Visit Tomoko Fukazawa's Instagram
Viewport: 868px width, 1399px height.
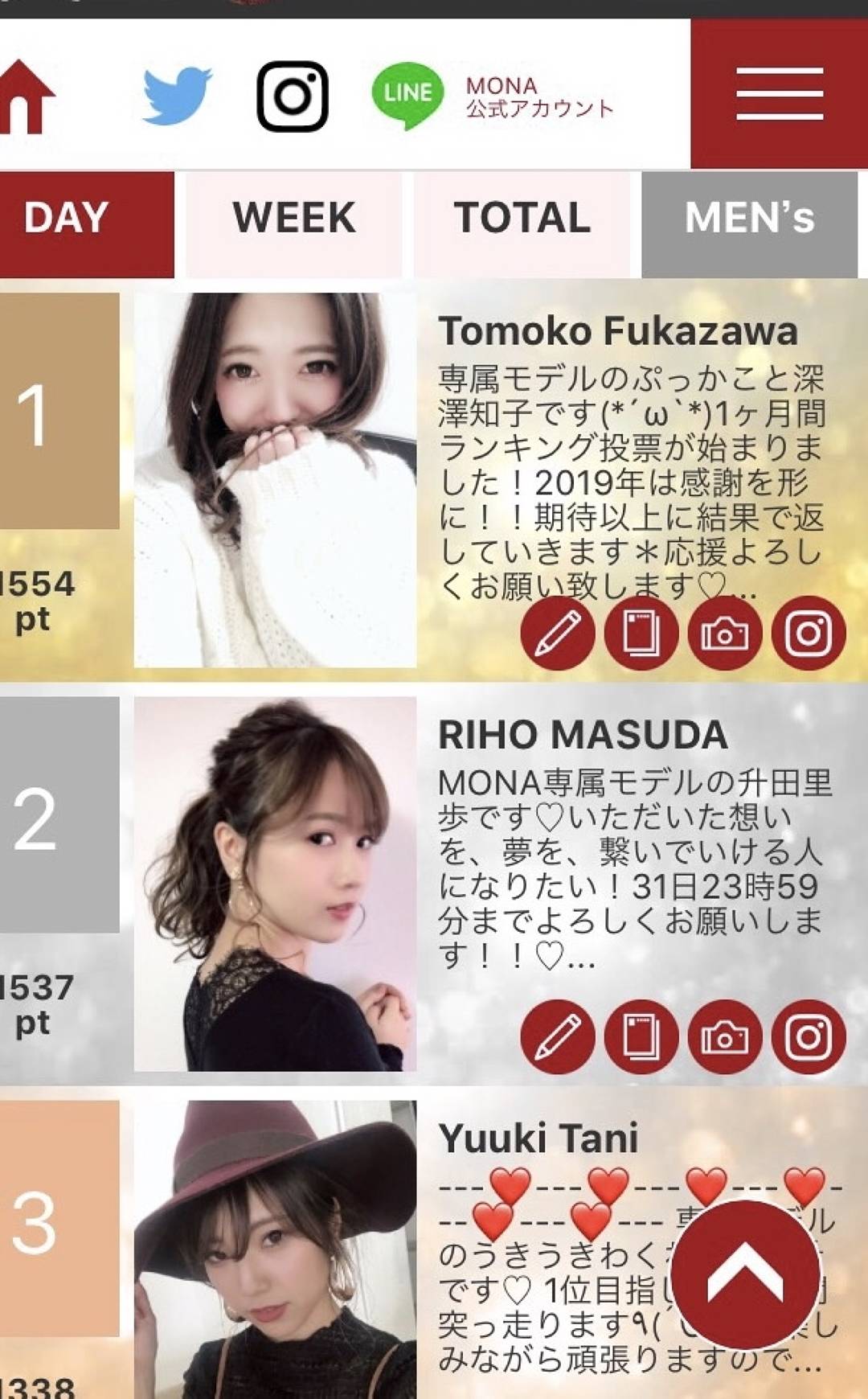[809, 634]
